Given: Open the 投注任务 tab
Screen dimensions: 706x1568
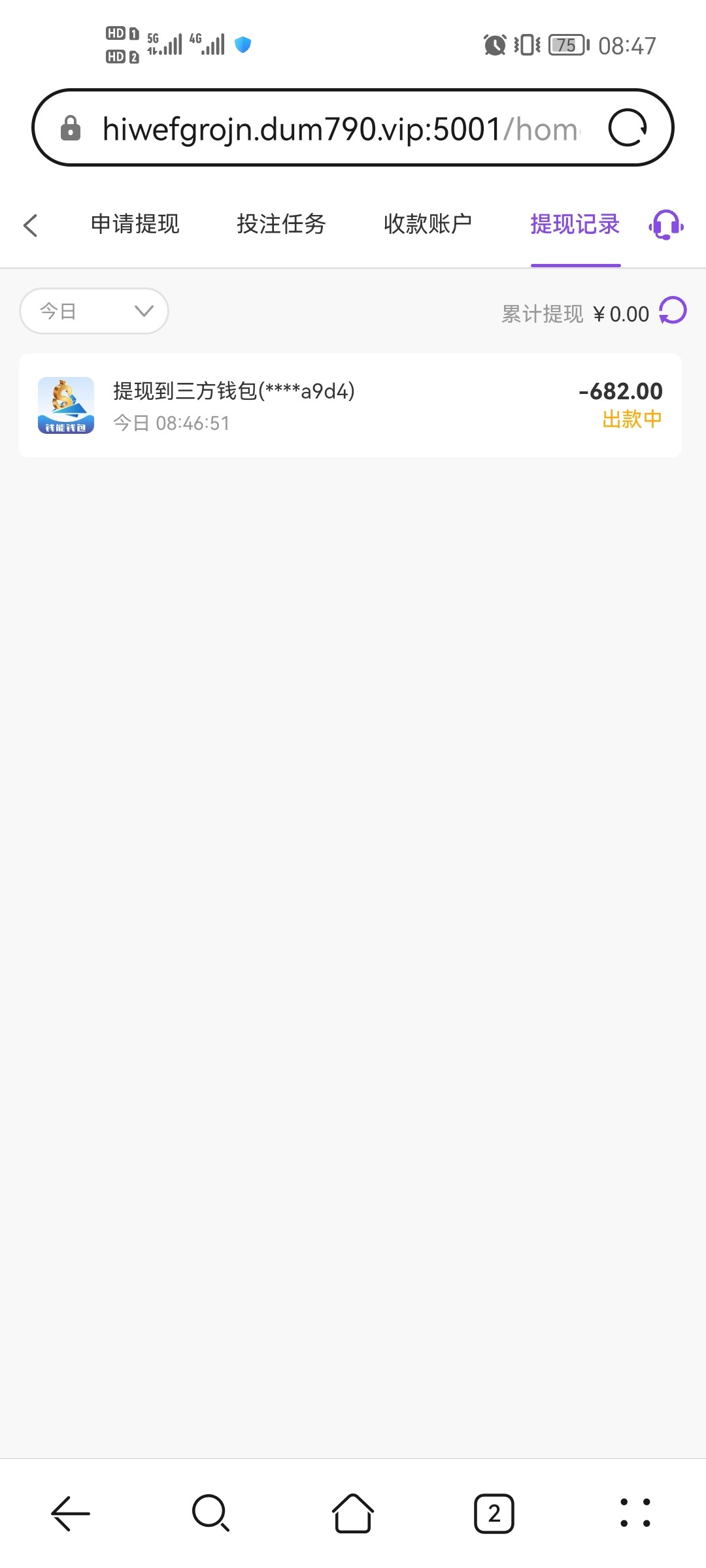Looking at the screenshot, I should [282, 224].
